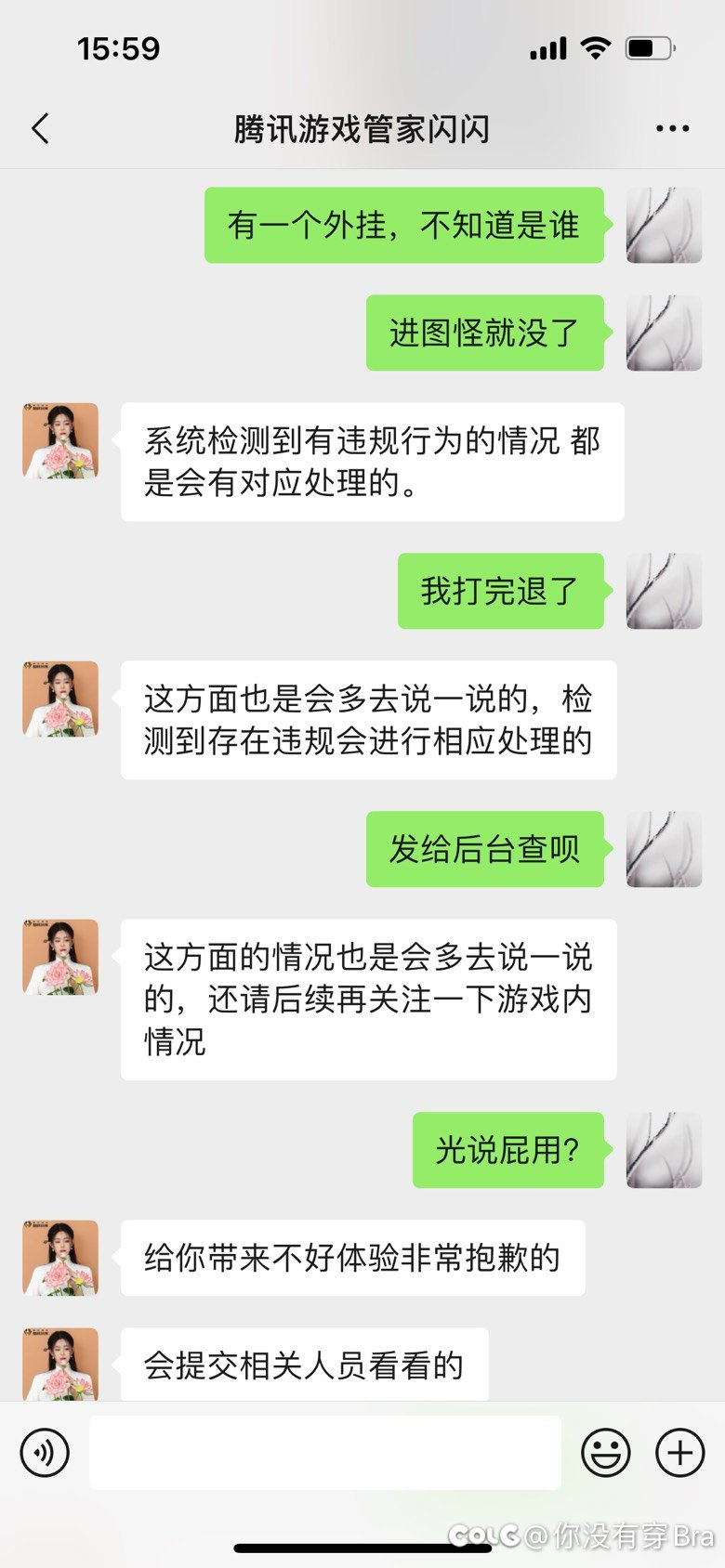Go back from the chat
The image size is (725, 1568).
pos(40,128)
